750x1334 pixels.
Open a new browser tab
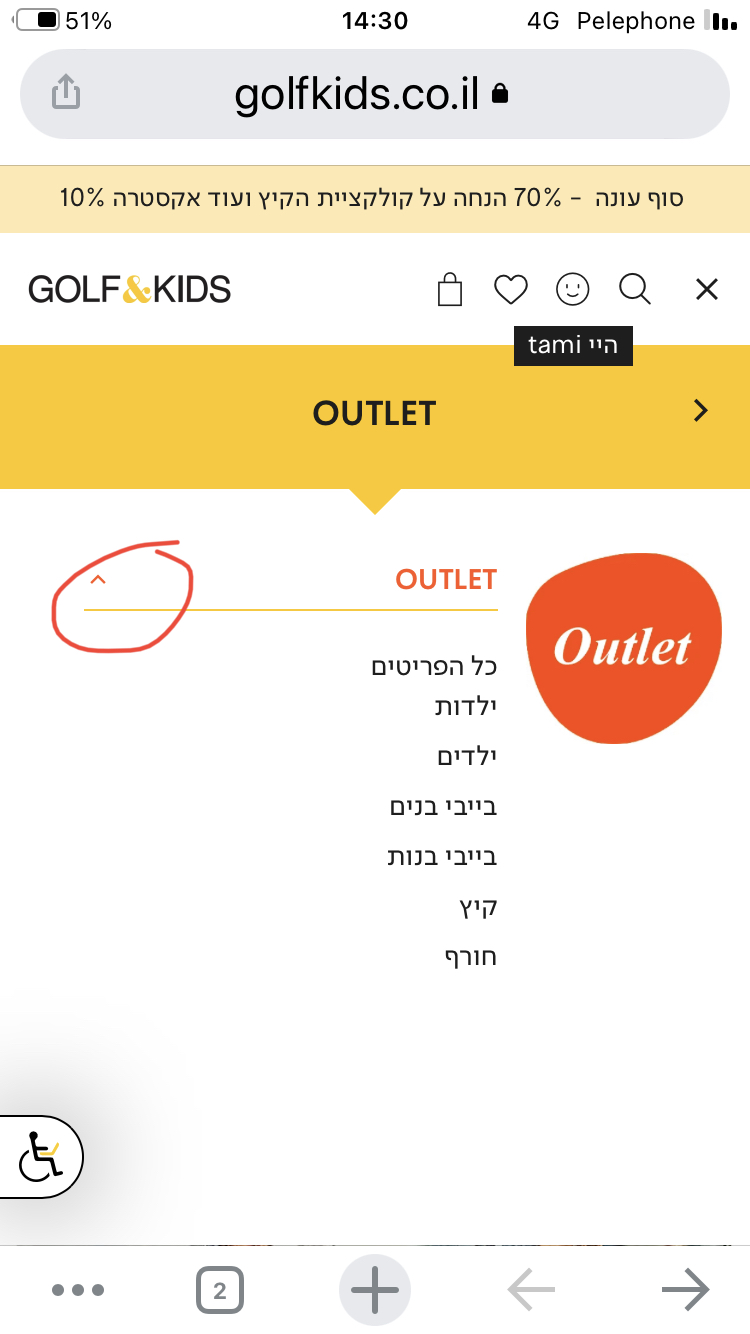click(375, 1290)
